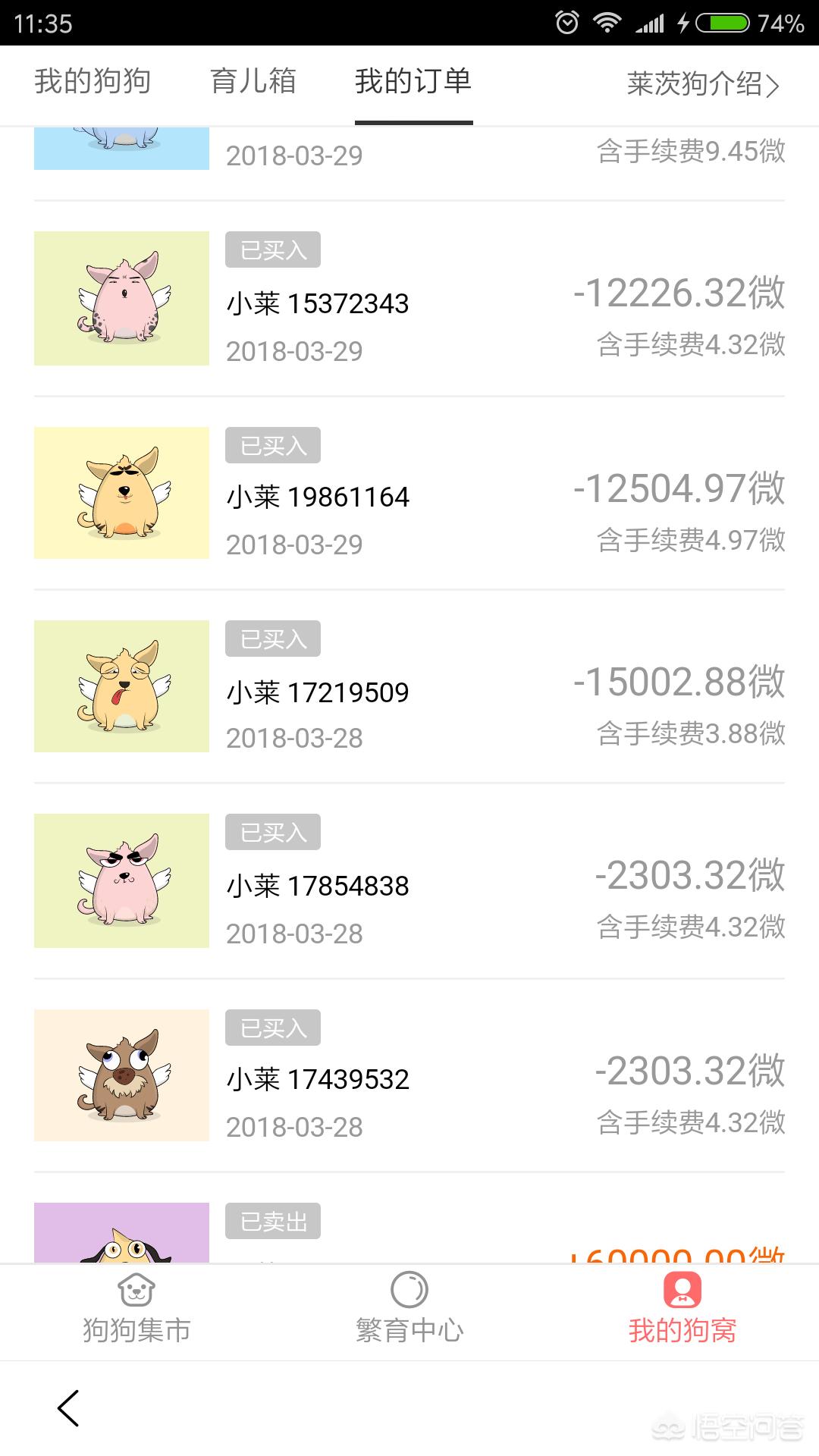The height and width of the screenshot is (1456, 819).
Task: Open order for 小莱 17854838
Action: pyautogui.click(x=409, y=881)
